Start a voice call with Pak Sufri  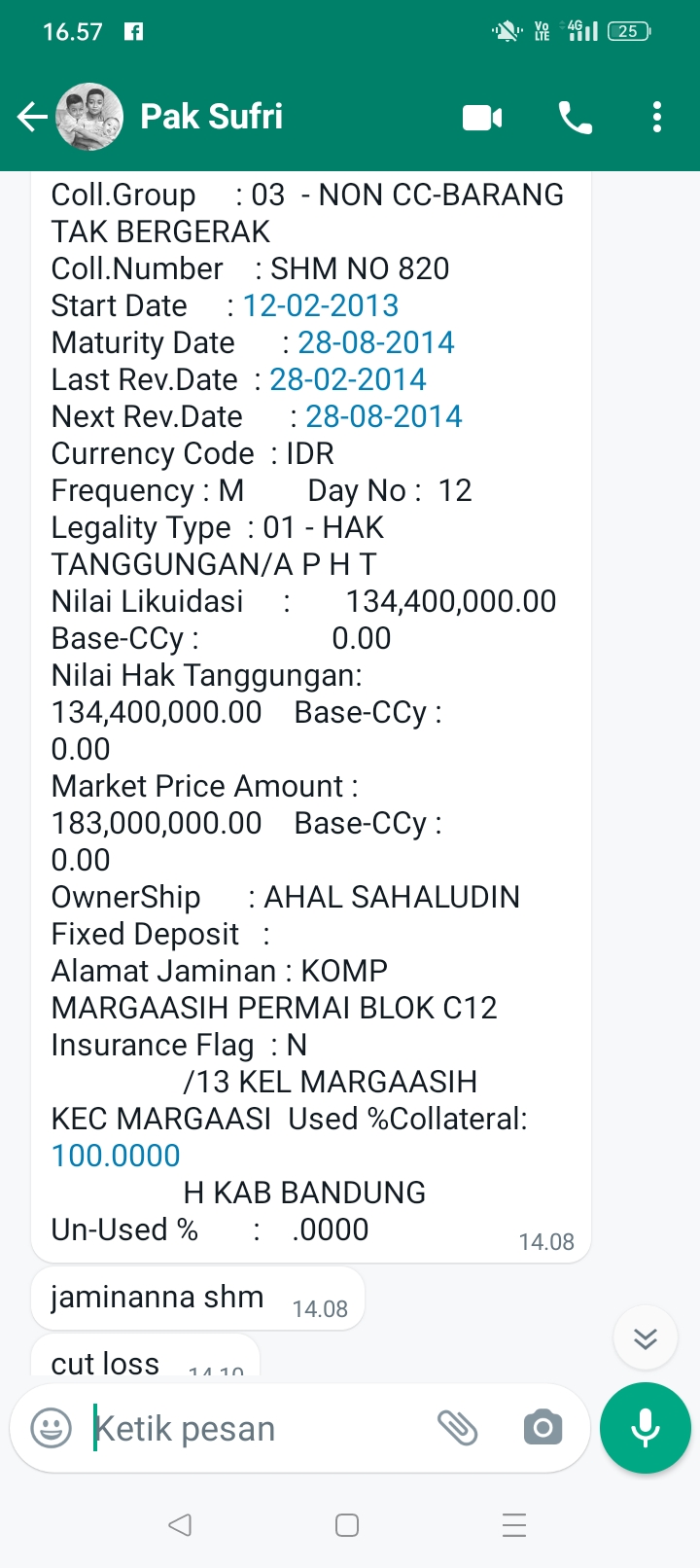point(575,118)
